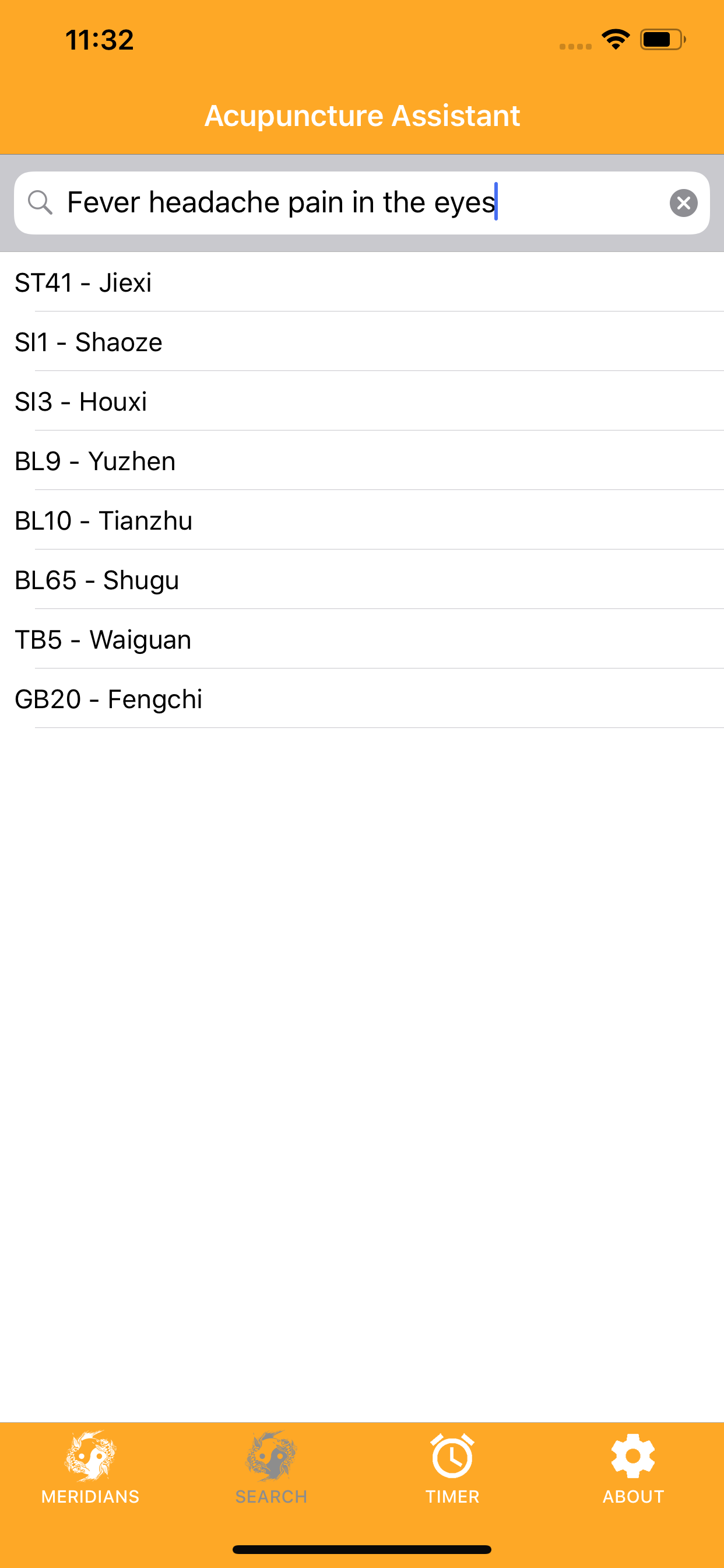Open TB5 - Waiguan point
Viewport: 724px width, 1568px height.
tap(362, 640)
